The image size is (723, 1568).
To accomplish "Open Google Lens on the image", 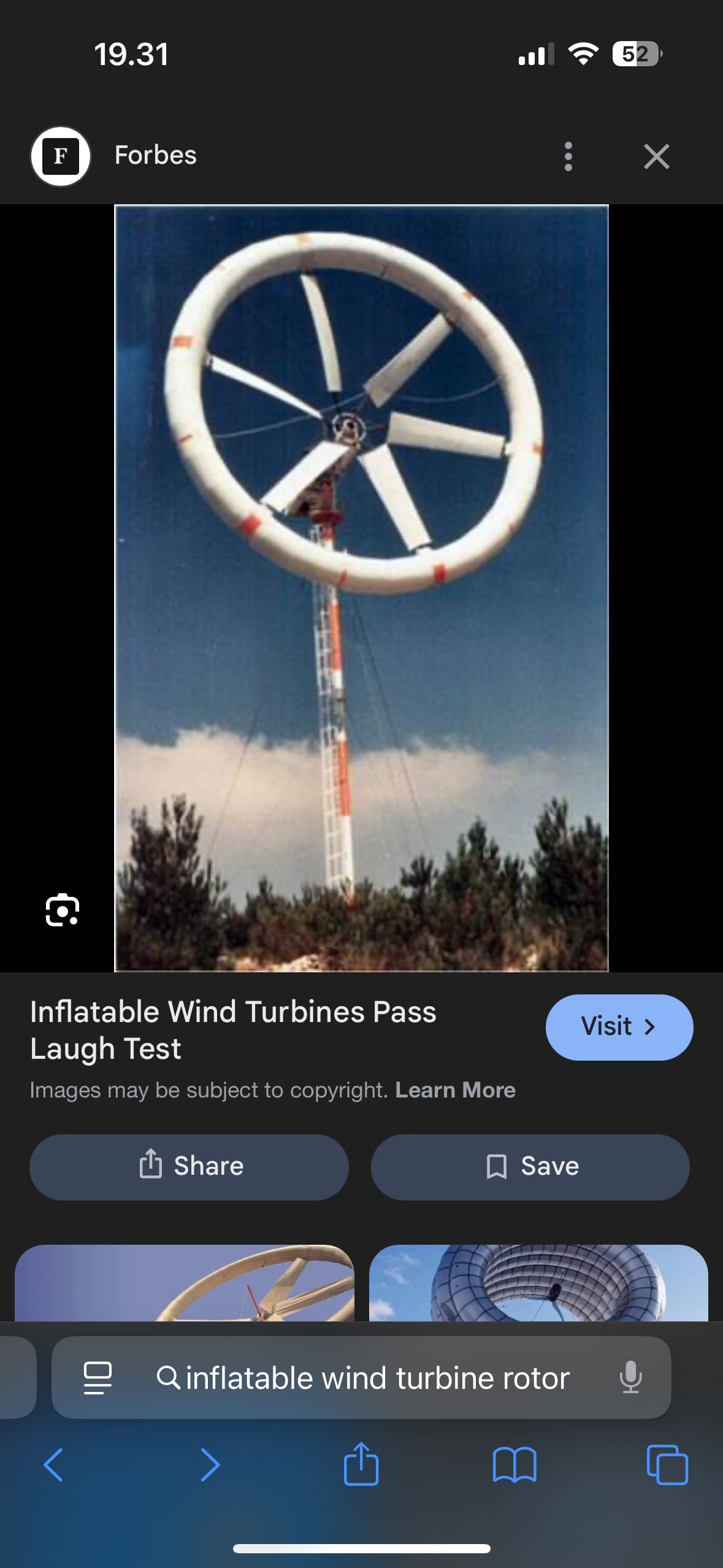I will click(61, 910).
